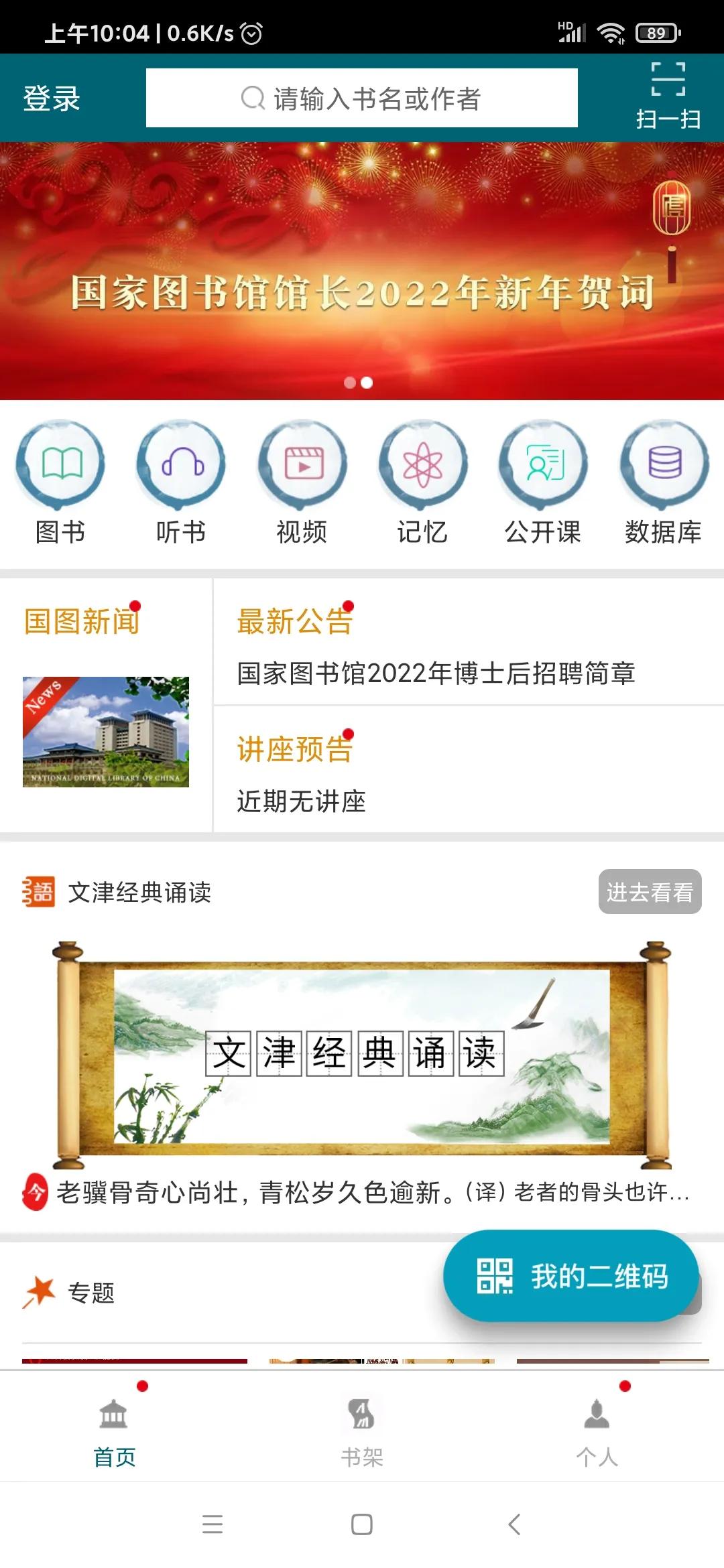Switch carousel to the first banner dot
Viewport: 724px width, 1568px height.
pyautogui.click(x=349, y=383)
